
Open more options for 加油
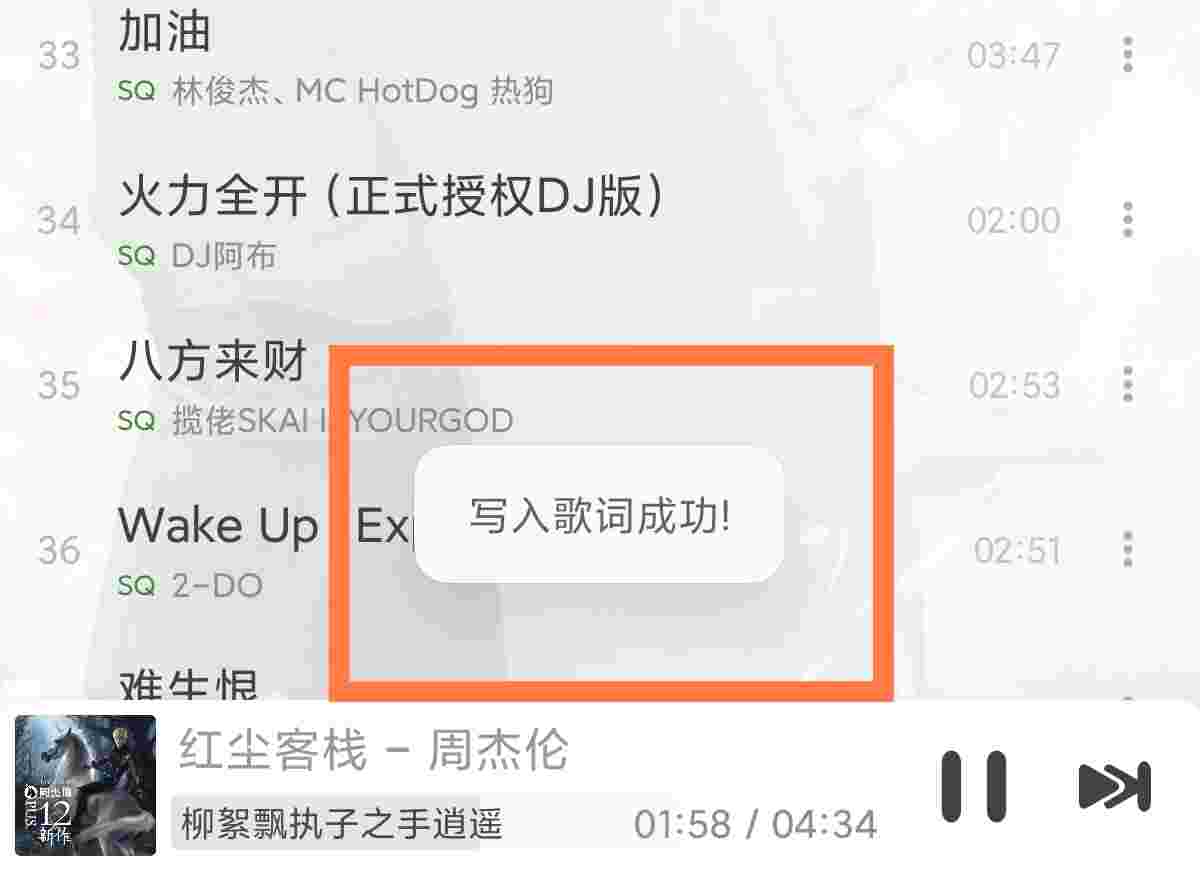tap(1127, 54)
